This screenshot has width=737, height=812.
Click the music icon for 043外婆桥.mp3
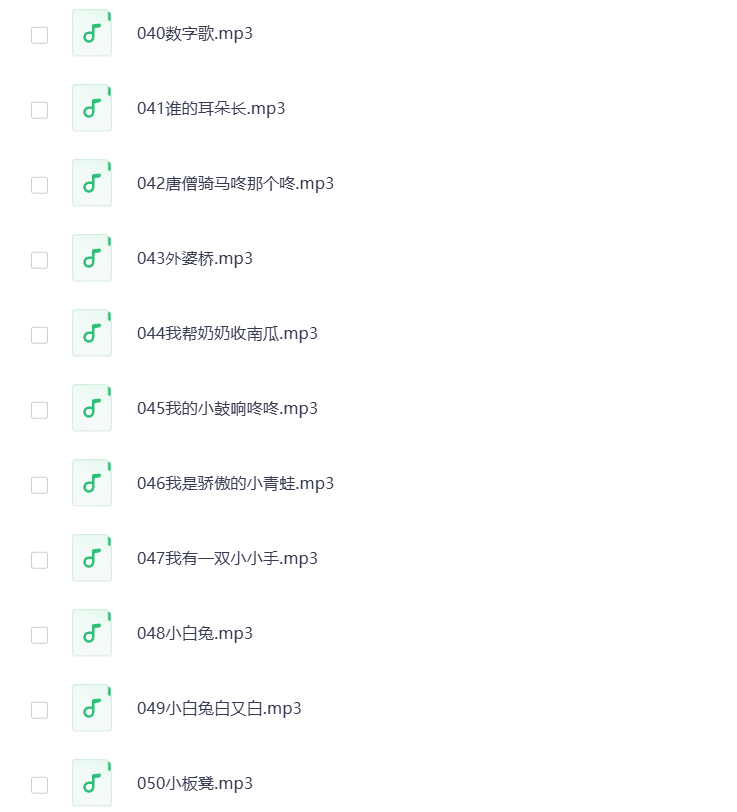[91, 258]
